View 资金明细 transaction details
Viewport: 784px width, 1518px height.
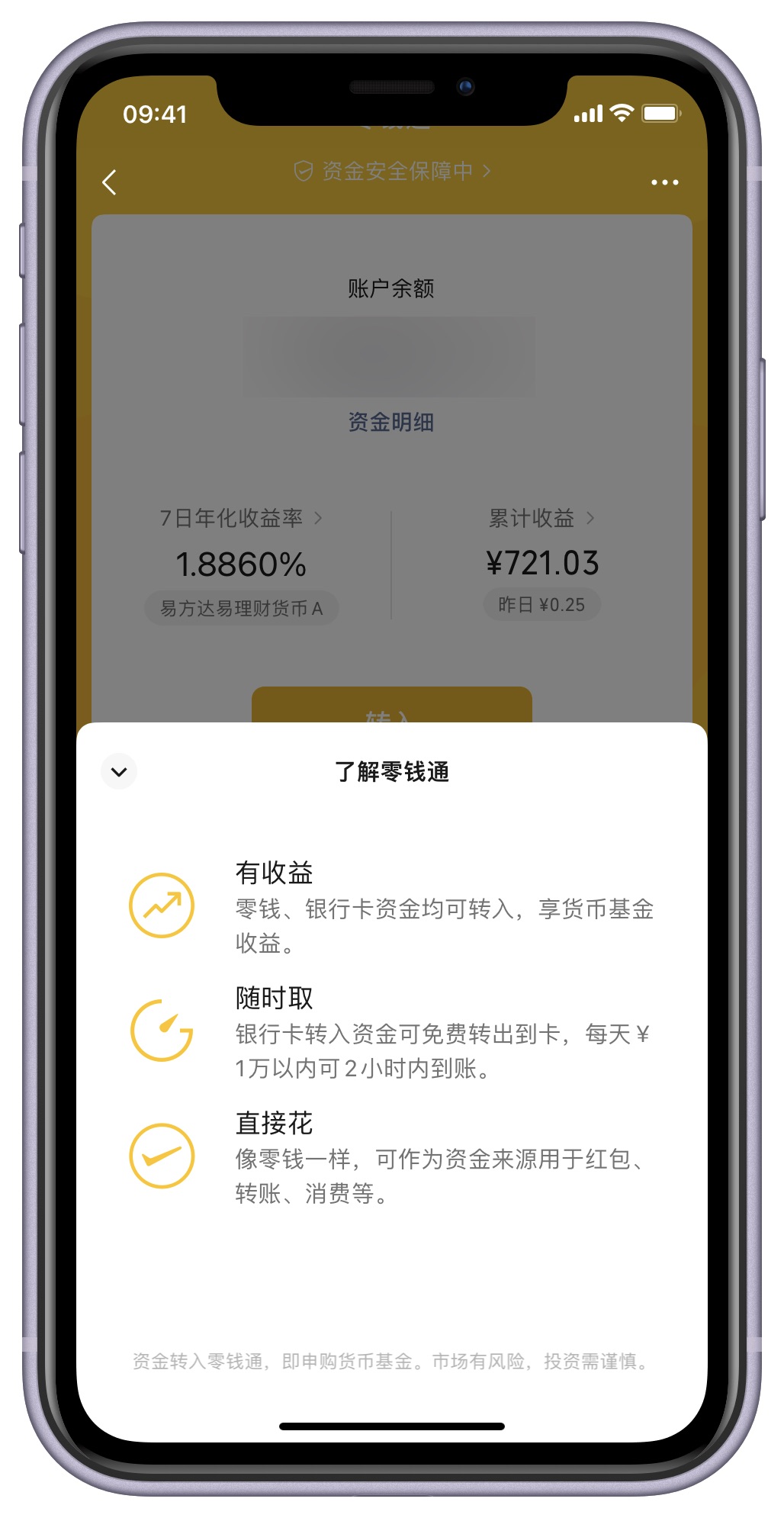(391, 422)
